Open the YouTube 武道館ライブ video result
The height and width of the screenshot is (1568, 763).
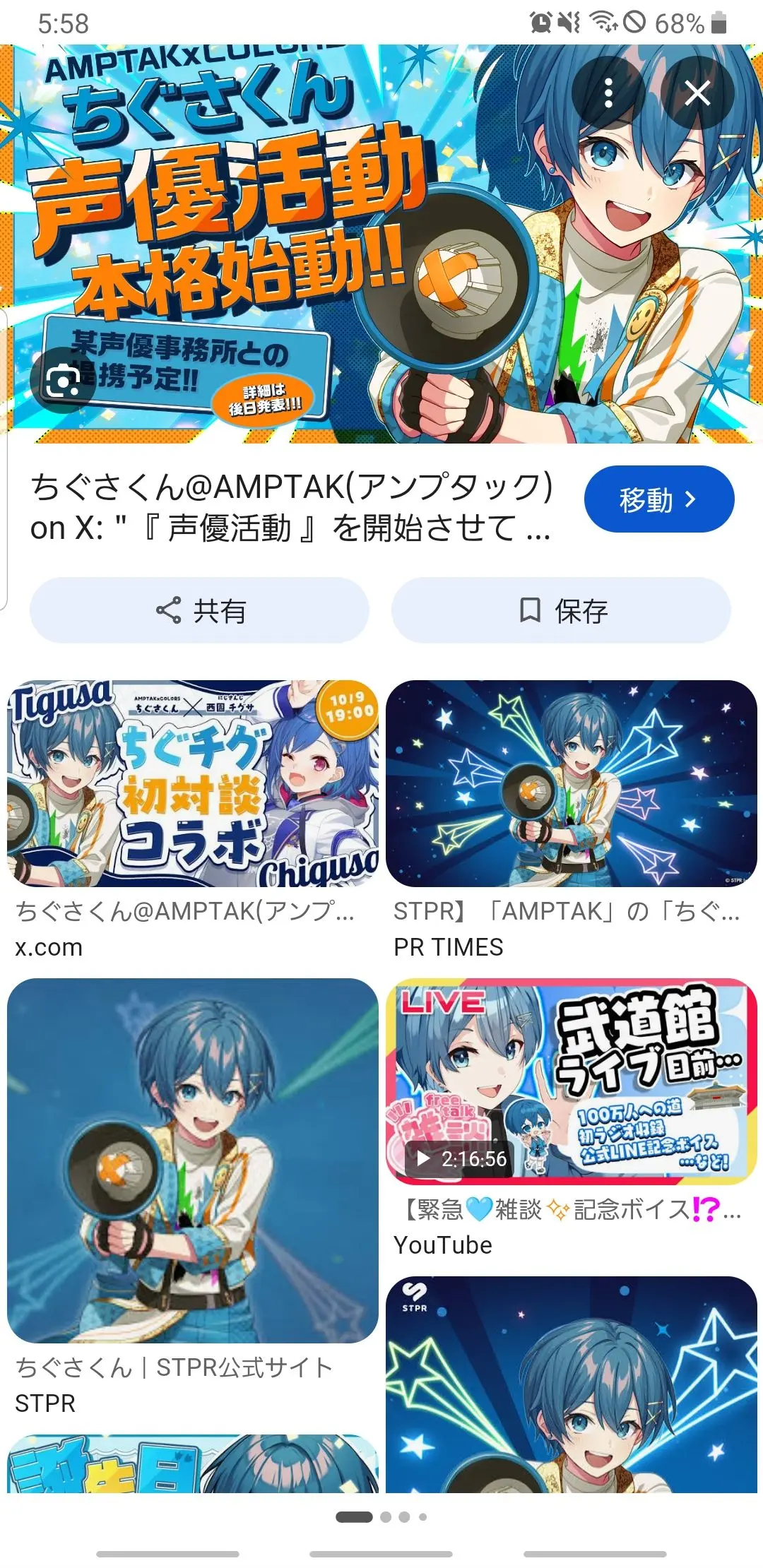(572, 1081)
